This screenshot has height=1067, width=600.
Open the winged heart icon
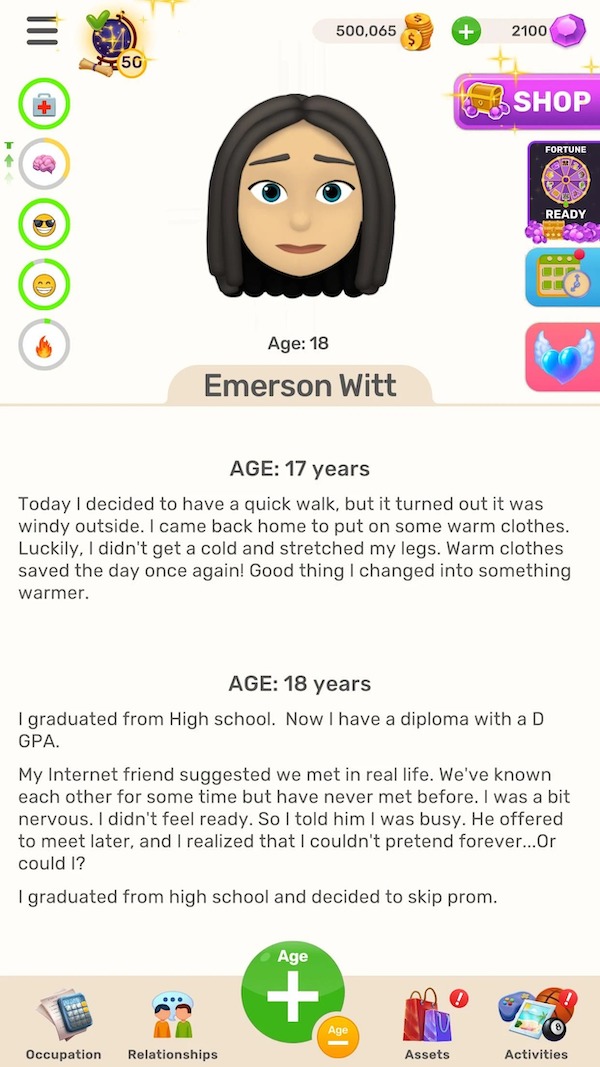(x=563, y=357)
